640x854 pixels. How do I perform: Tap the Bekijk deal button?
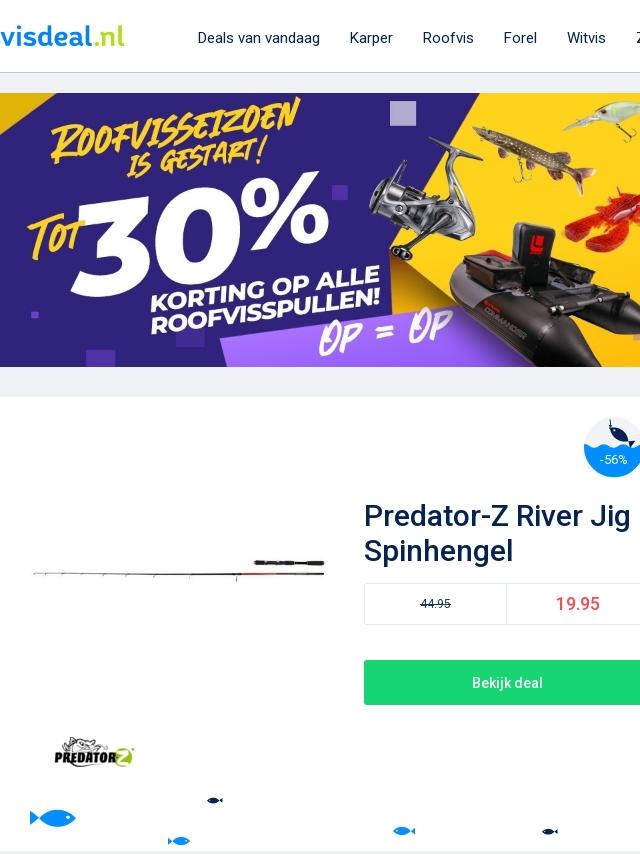(506, 682)
